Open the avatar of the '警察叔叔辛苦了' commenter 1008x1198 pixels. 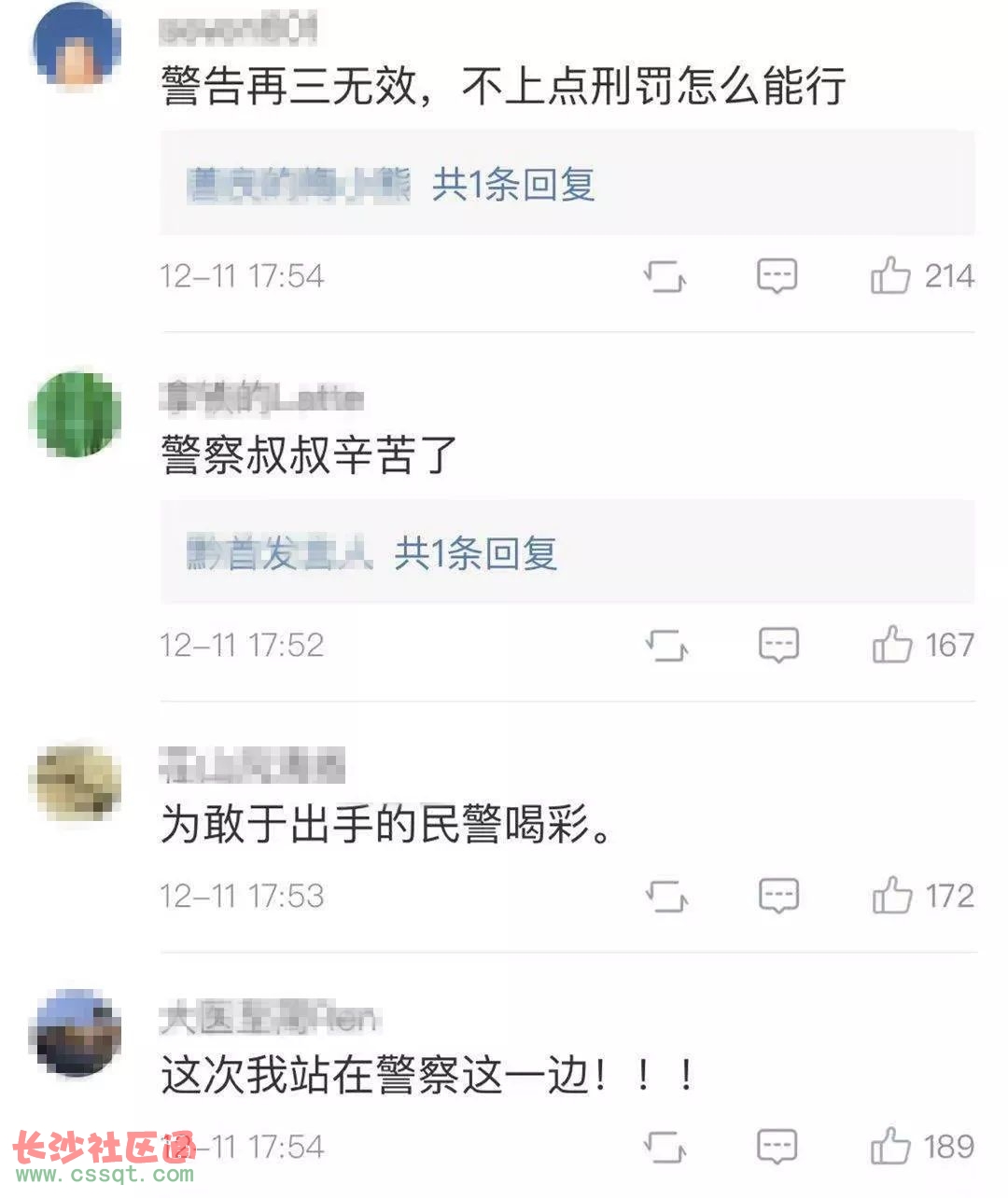77,414
